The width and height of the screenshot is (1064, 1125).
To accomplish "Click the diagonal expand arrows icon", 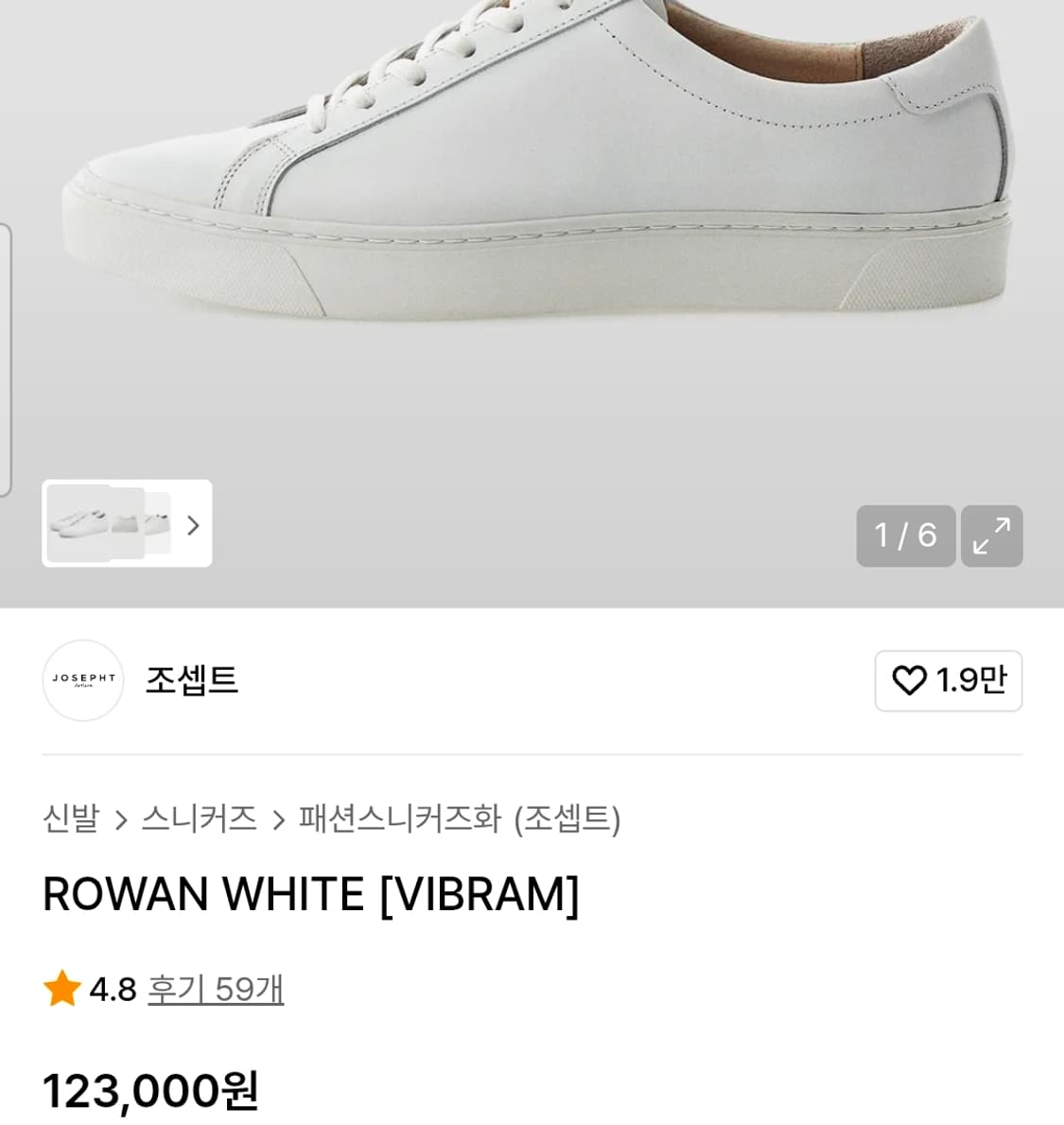I will point(991,536).
